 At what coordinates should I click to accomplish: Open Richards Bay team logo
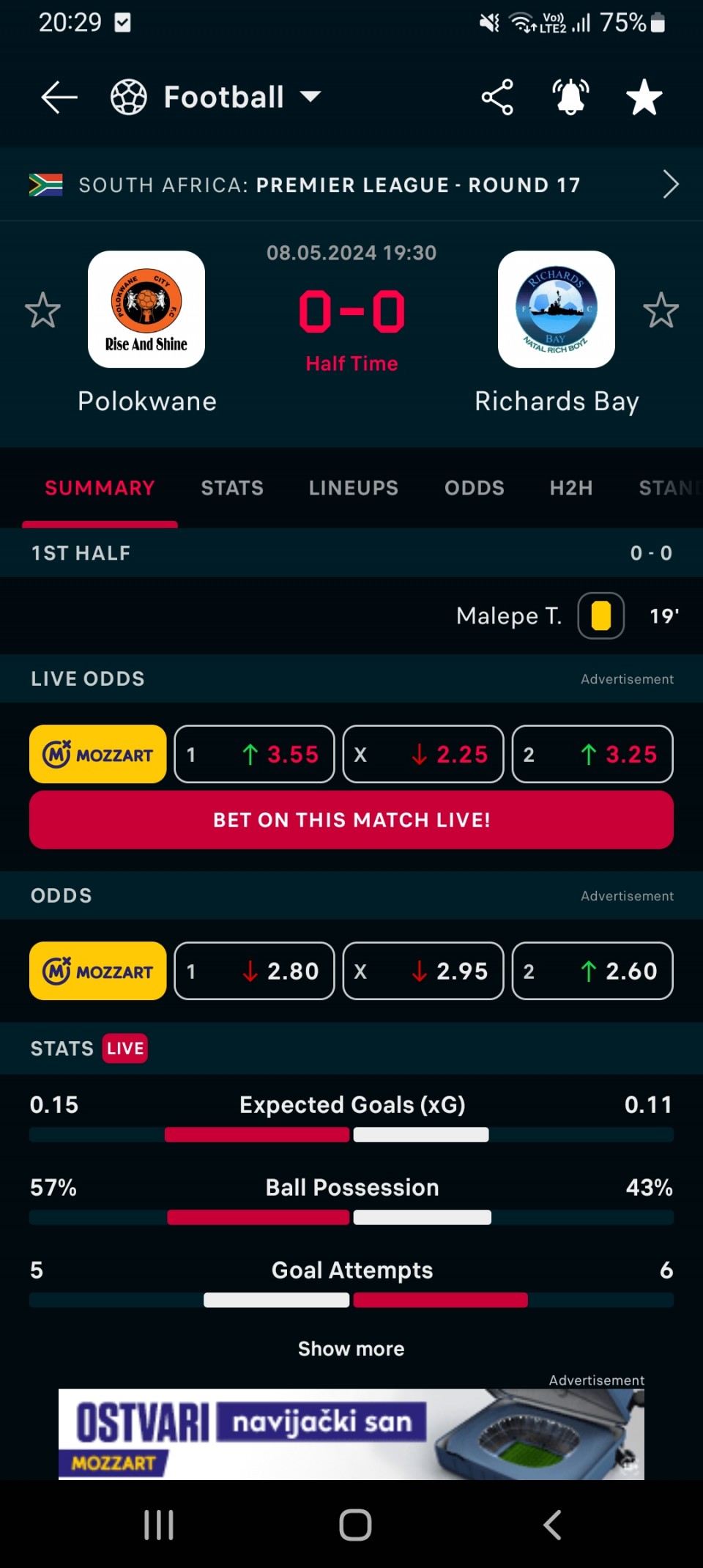tap(557, 309)
